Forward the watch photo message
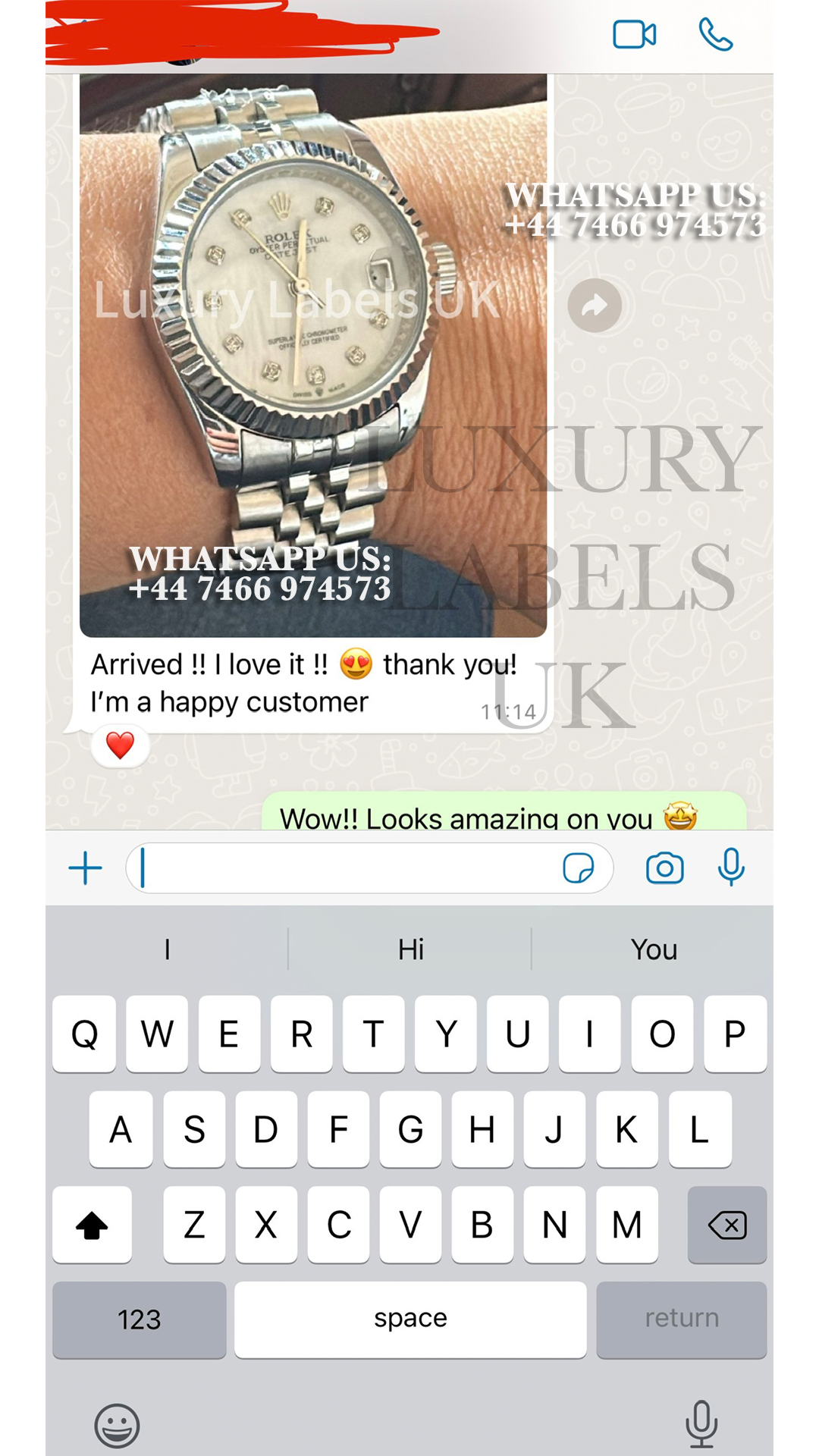The image size is (819, 1456). (595, 306)
